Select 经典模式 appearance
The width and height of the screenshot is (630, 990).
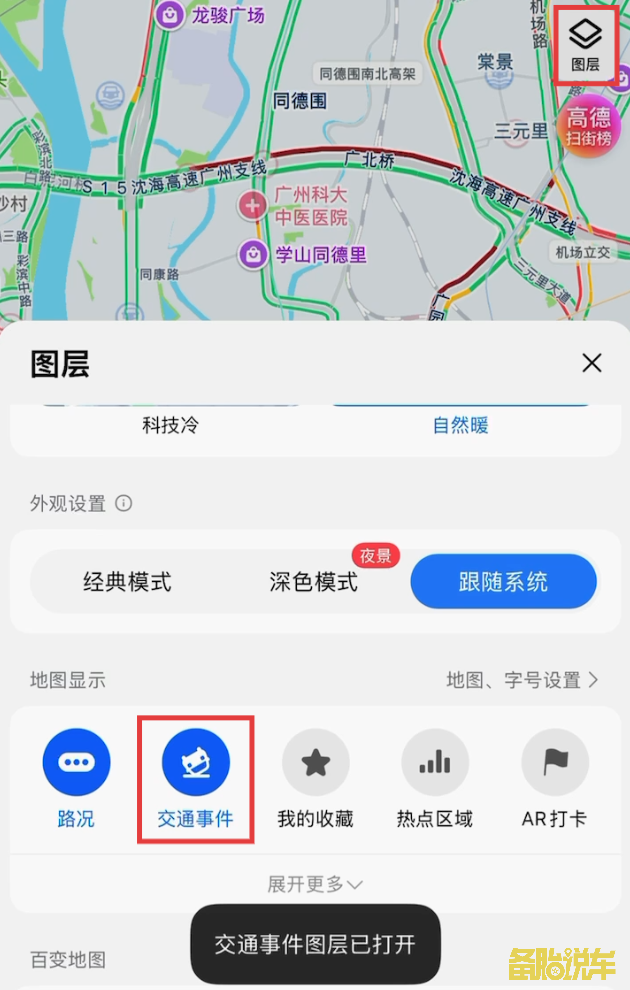point(127,582)
